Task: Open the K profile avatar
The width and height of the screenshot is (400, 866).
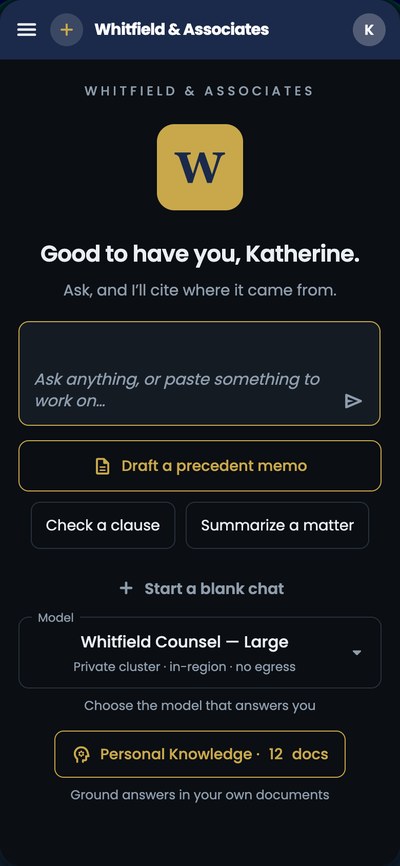Action: click(x=369, y=30)
